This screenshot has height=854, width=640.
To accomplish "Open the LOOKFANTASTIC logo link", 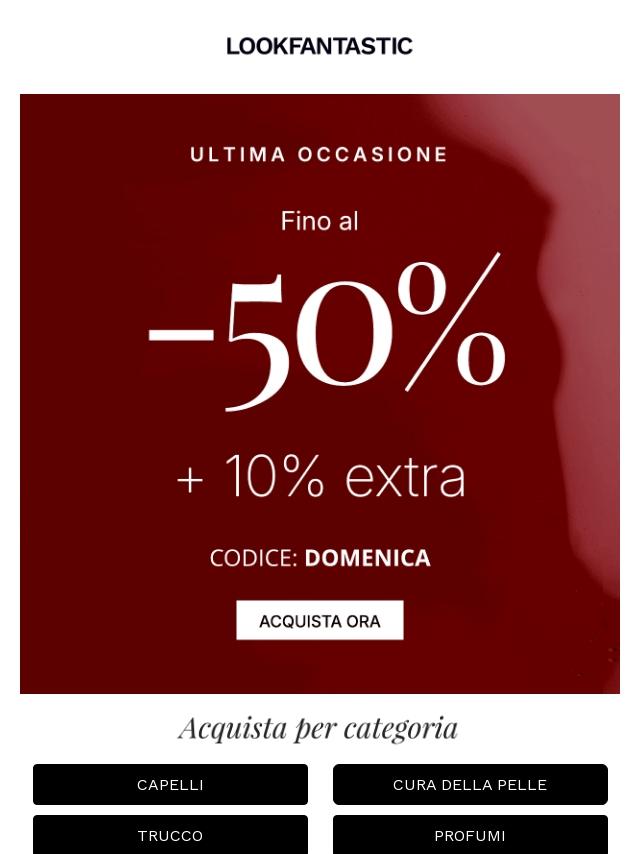I will pyautogui.click(x=320, y=46).
